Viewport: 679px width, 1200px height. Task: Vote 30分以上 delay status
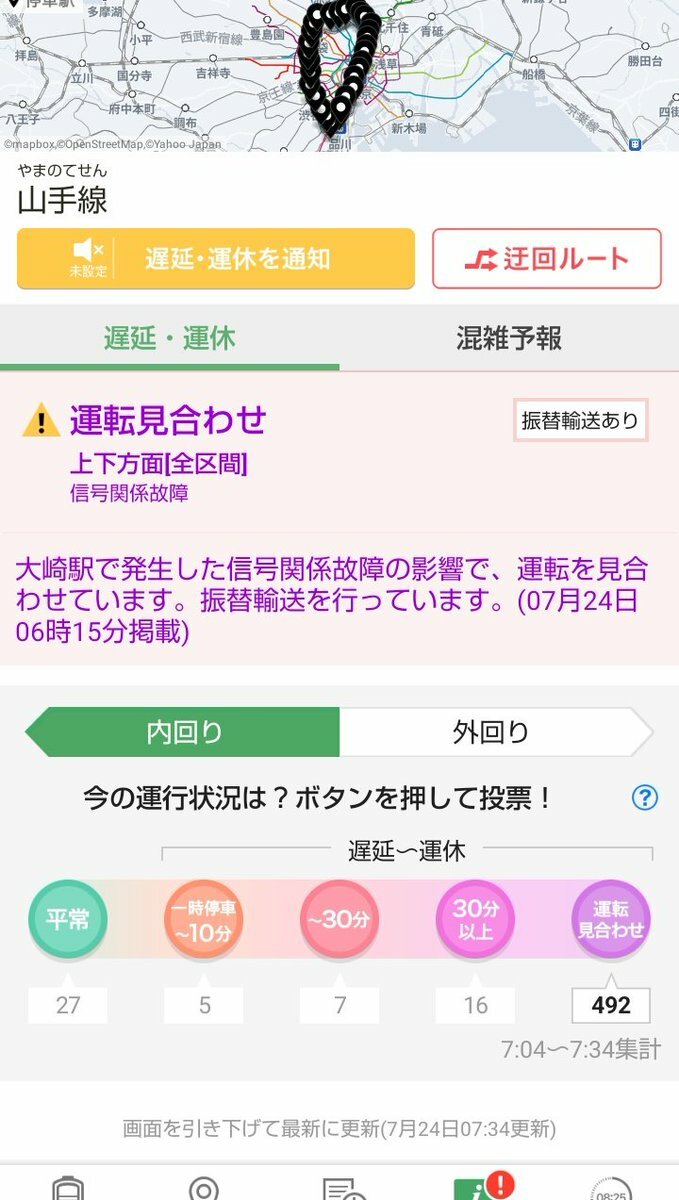point(475,919)
